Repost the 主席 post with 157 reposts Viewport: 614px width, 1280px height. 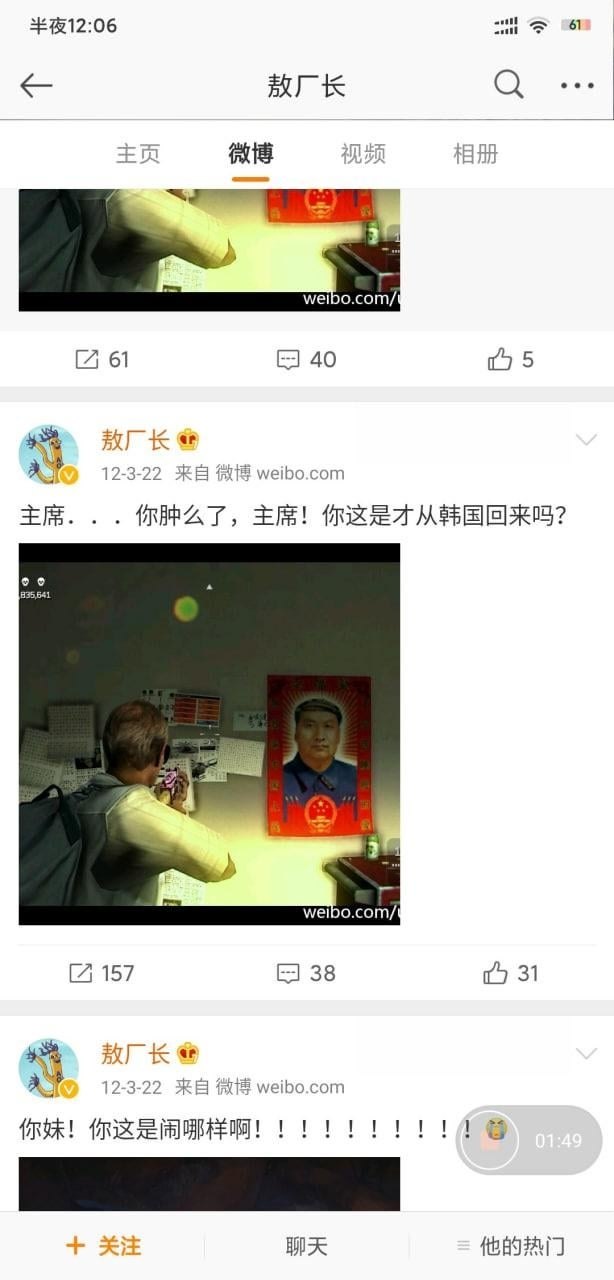101,973
